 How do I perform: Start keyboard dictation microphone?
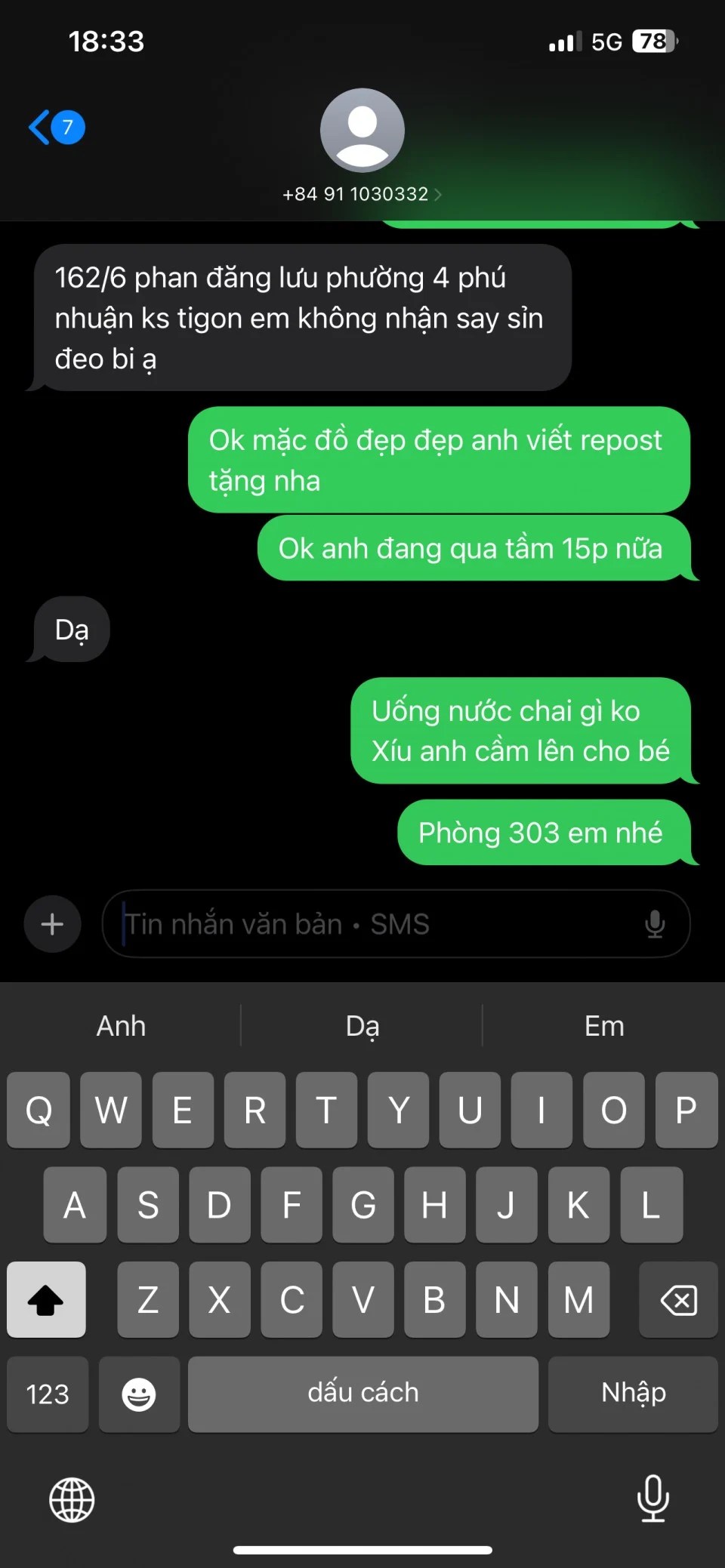(x=652, y=1498)
